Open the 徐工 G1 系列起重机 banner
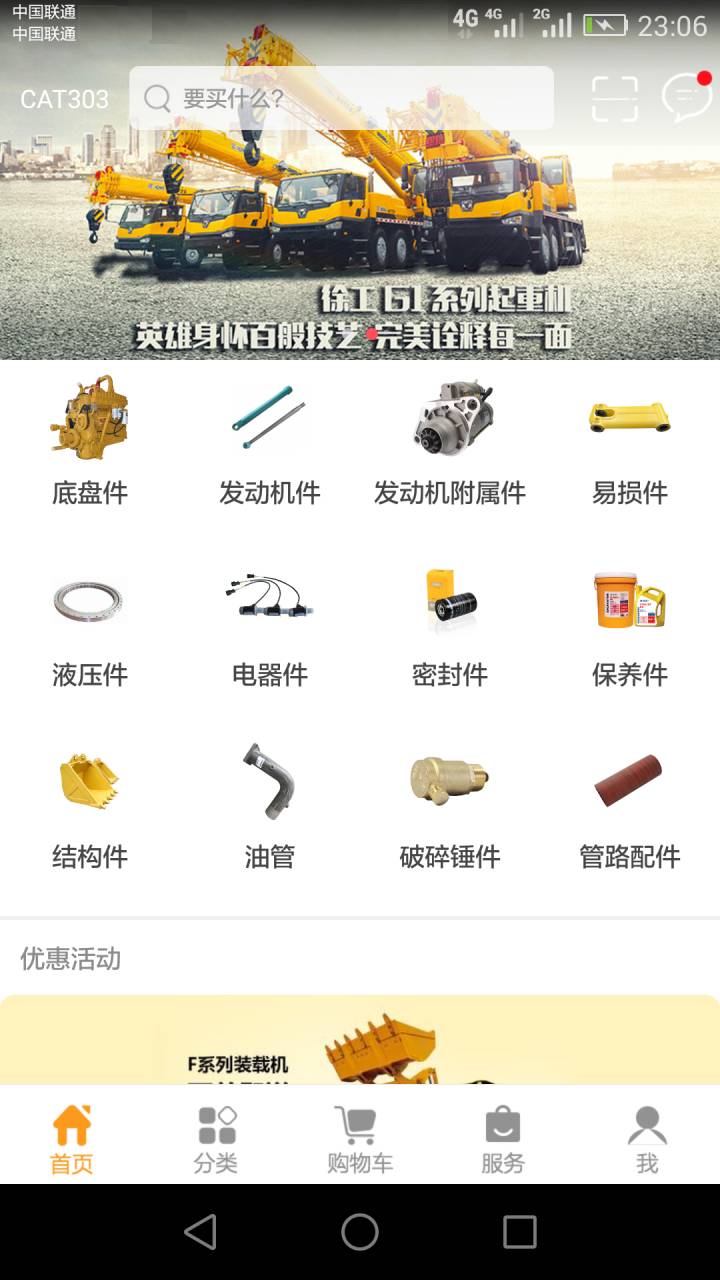 [x=360, y=250]
